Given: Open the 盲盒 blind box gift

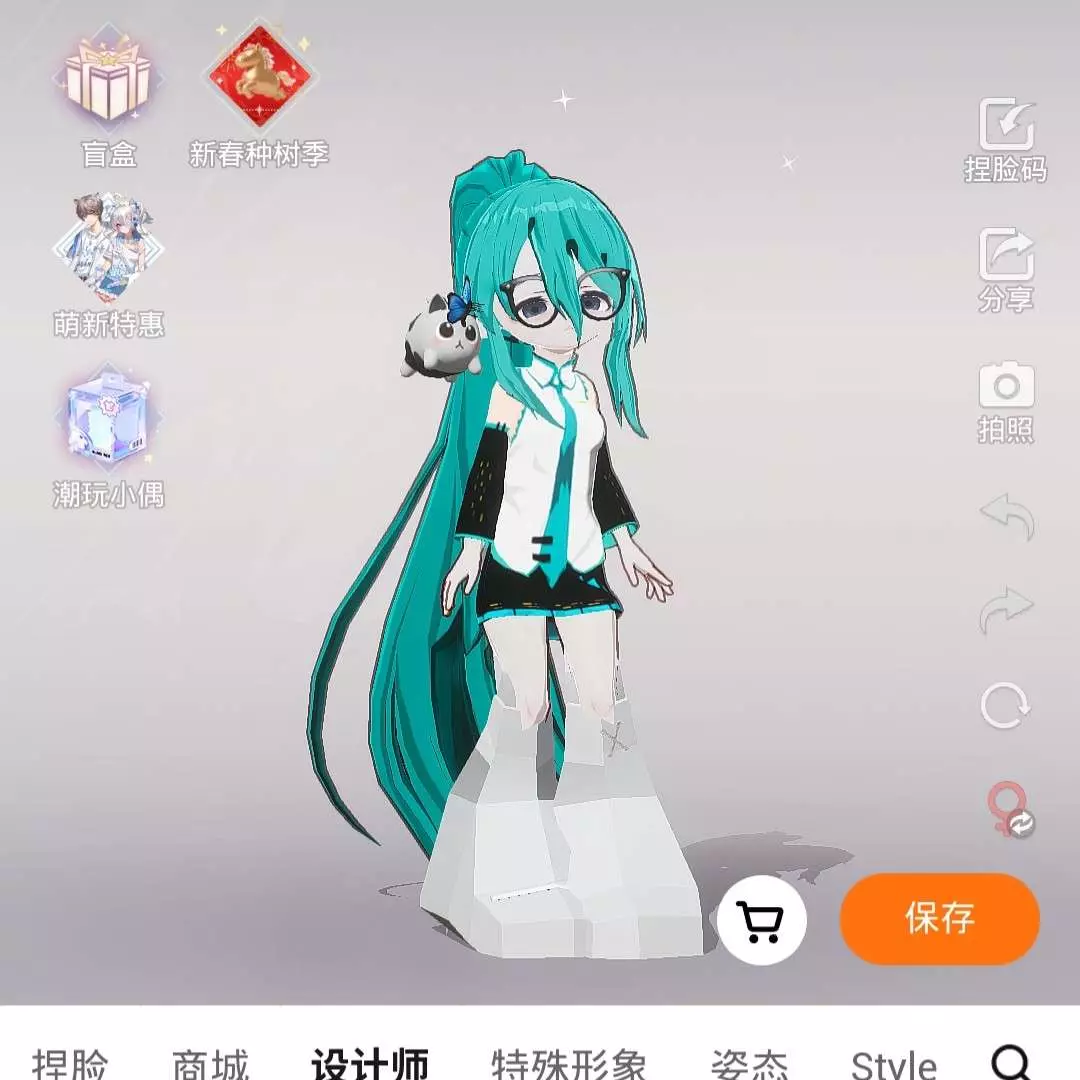Looking at the screenshot, I should click(108, 92).
